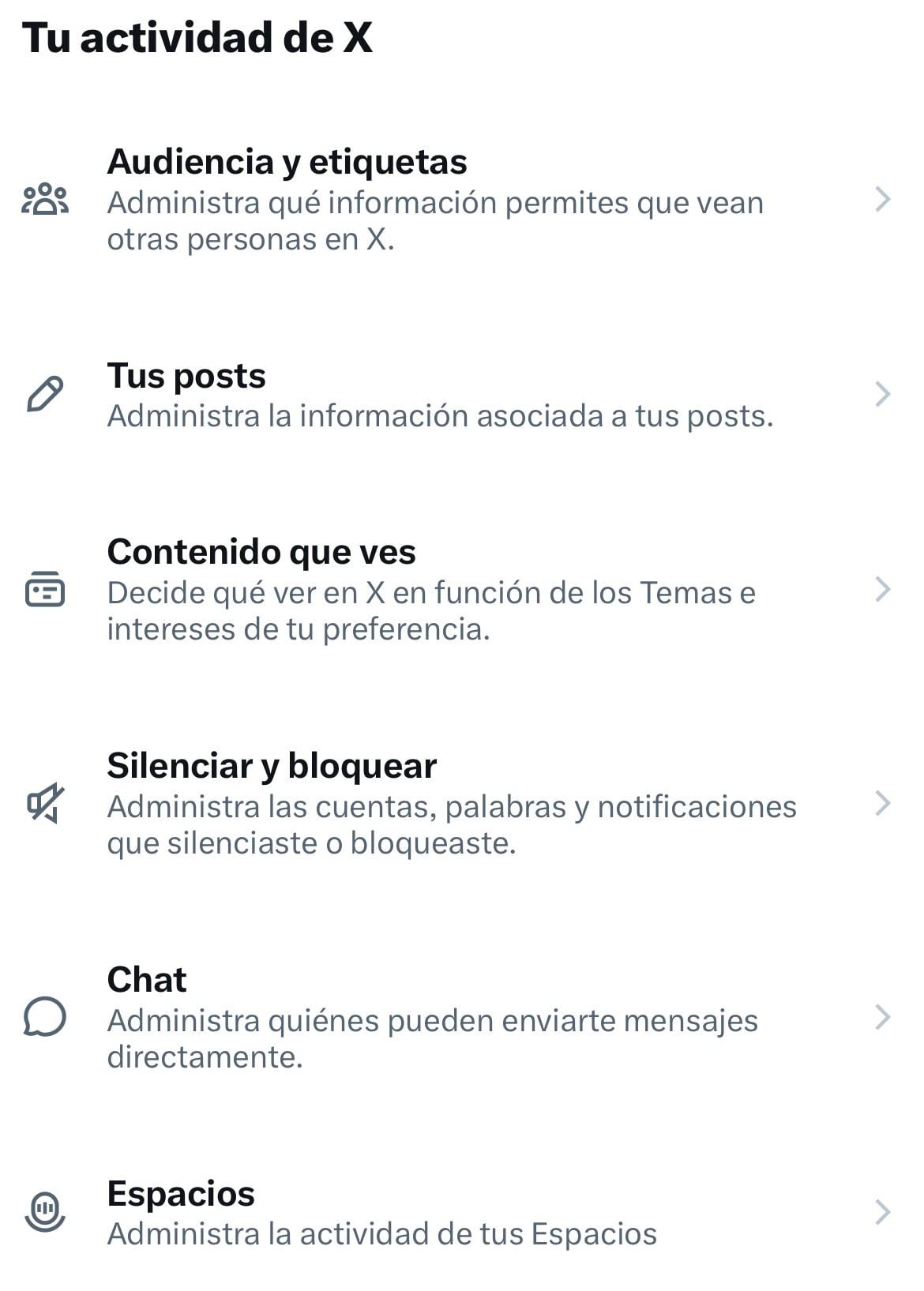Viewport: 924px width, 1291px height.
Task: Select the card icon for Contenido que ves
Action: coord(46,591)
